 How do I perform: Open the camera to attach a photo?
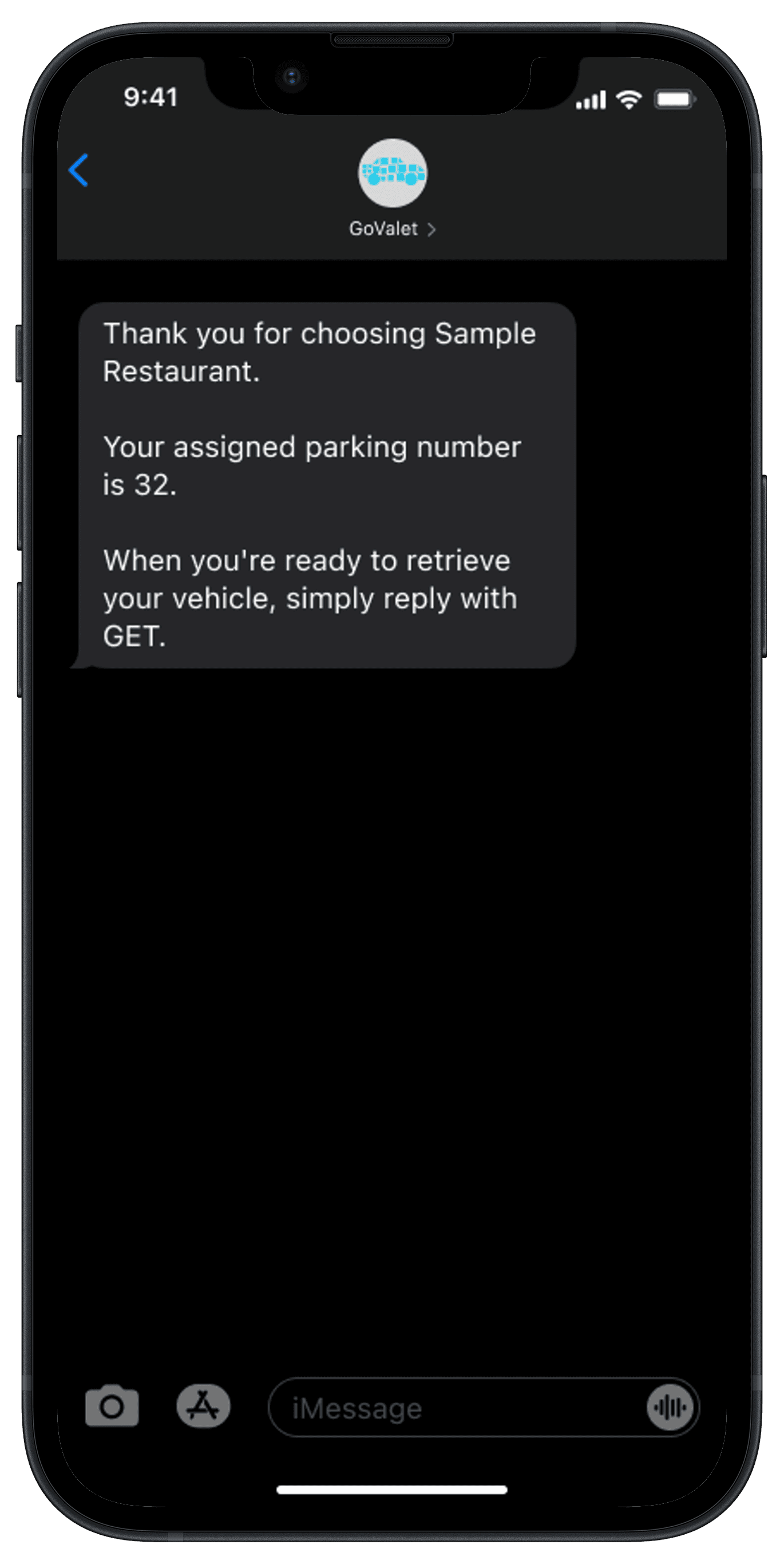click(x=112, y=1406)
